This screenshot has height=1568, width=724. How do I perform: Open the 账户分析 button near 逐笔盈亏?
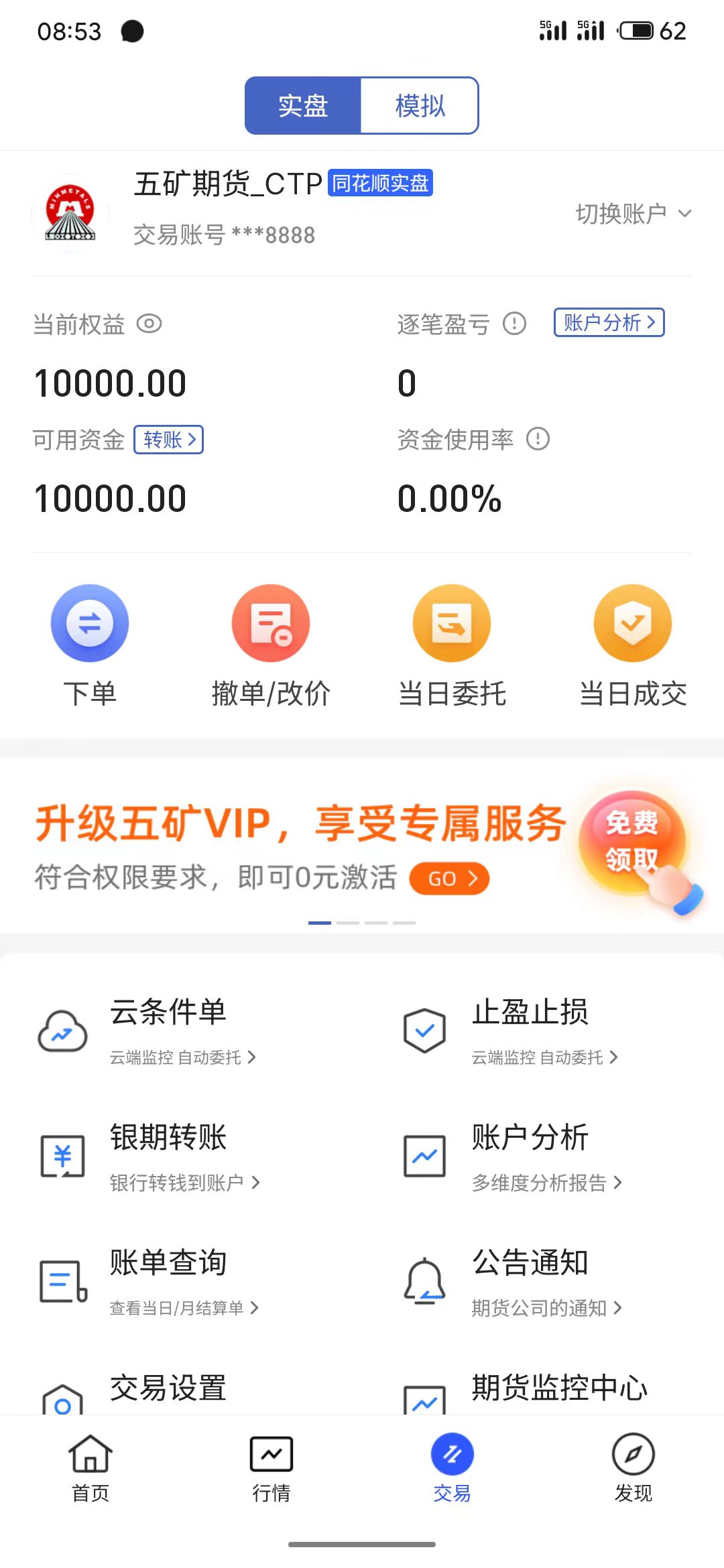(x=609, y=322)
